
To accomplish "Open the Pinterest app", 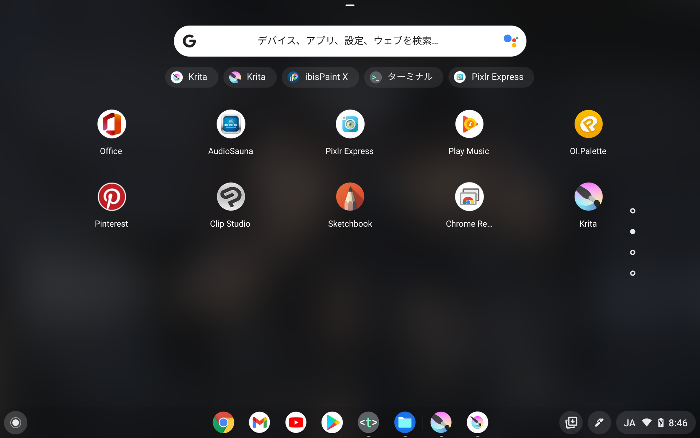I will (111, 197).
